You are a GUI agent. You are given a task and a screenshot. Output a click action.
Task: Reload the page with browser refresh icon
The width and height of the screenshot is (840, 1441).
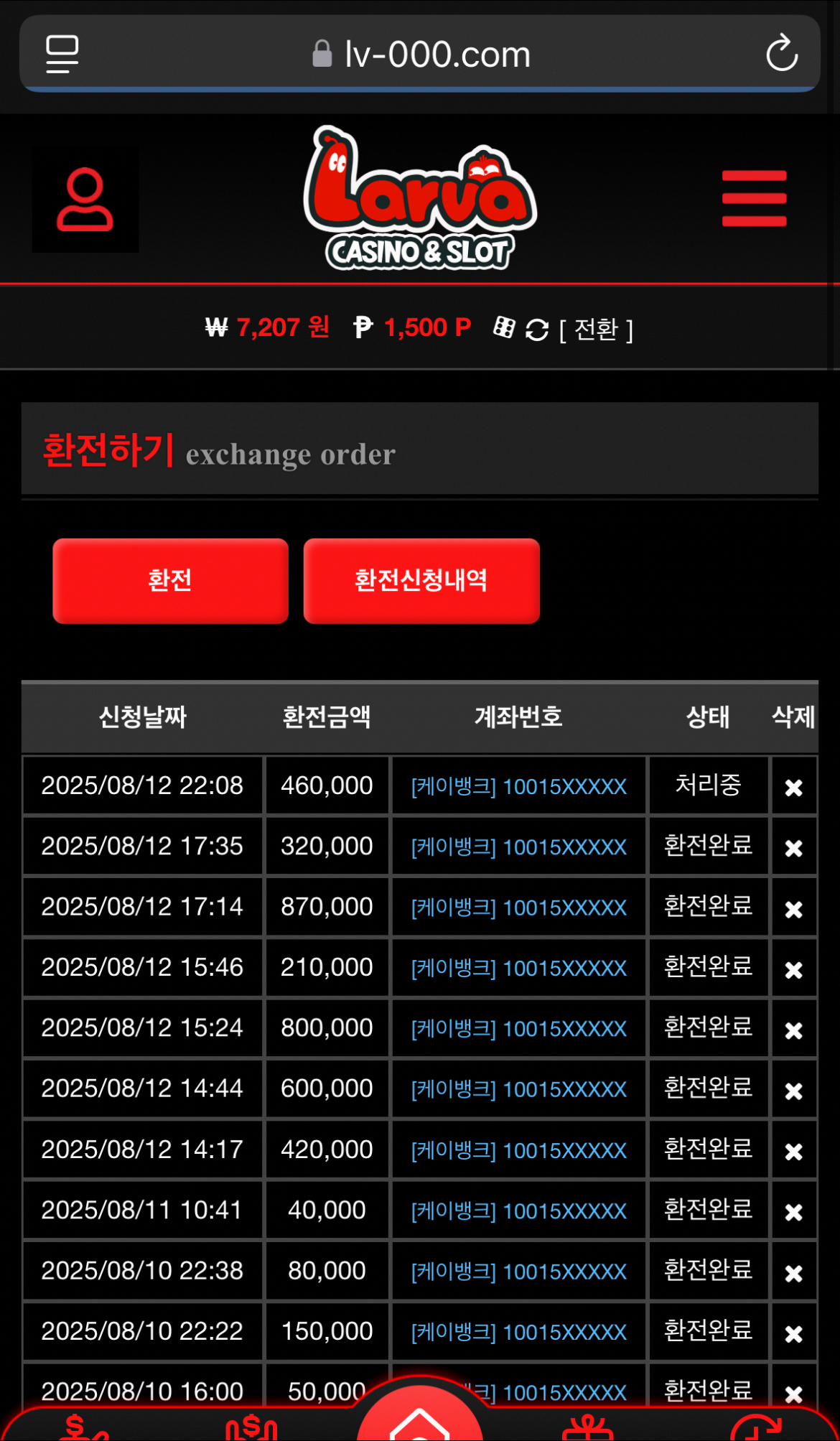click(784, 54)
